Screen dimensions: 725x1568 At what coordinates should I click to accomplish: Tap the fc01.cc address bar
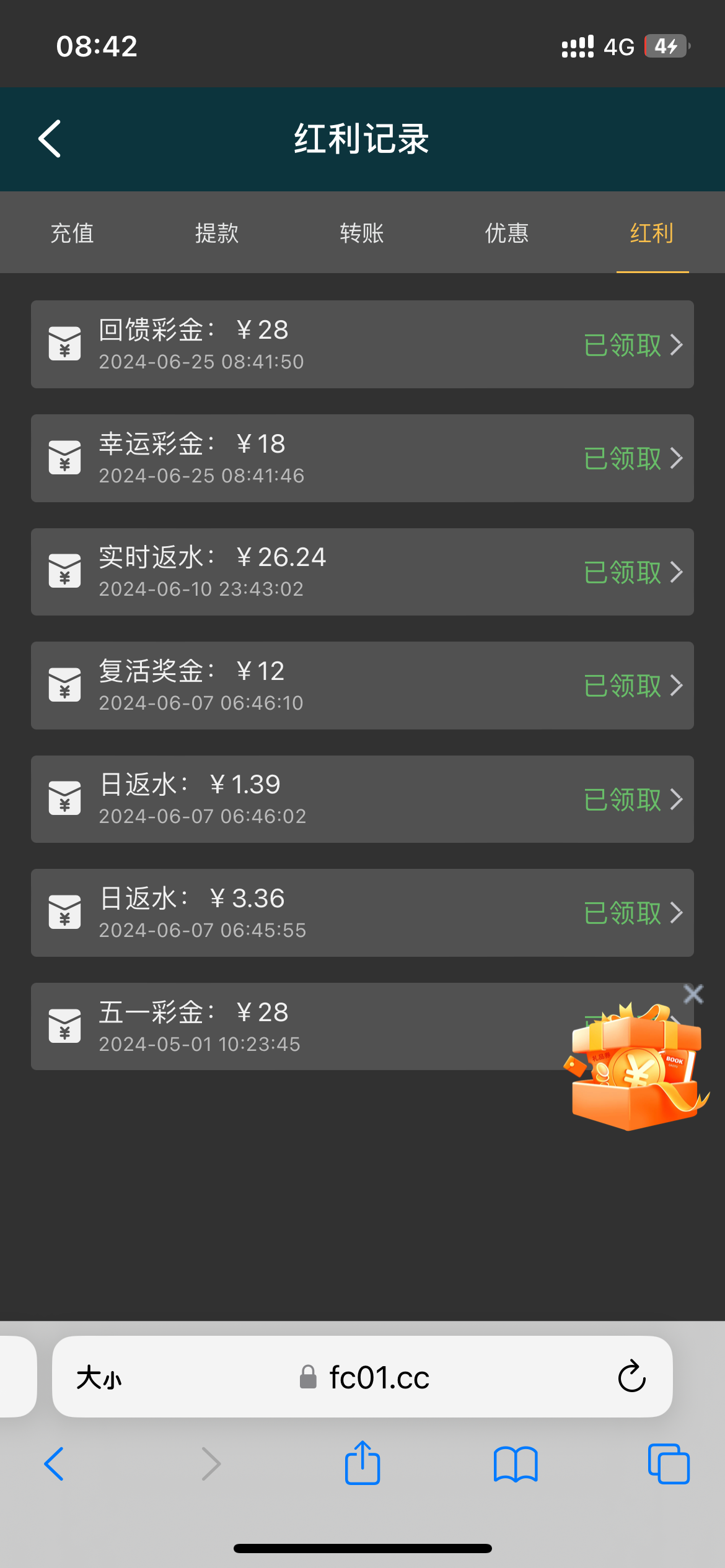[x=378, y=1377]
